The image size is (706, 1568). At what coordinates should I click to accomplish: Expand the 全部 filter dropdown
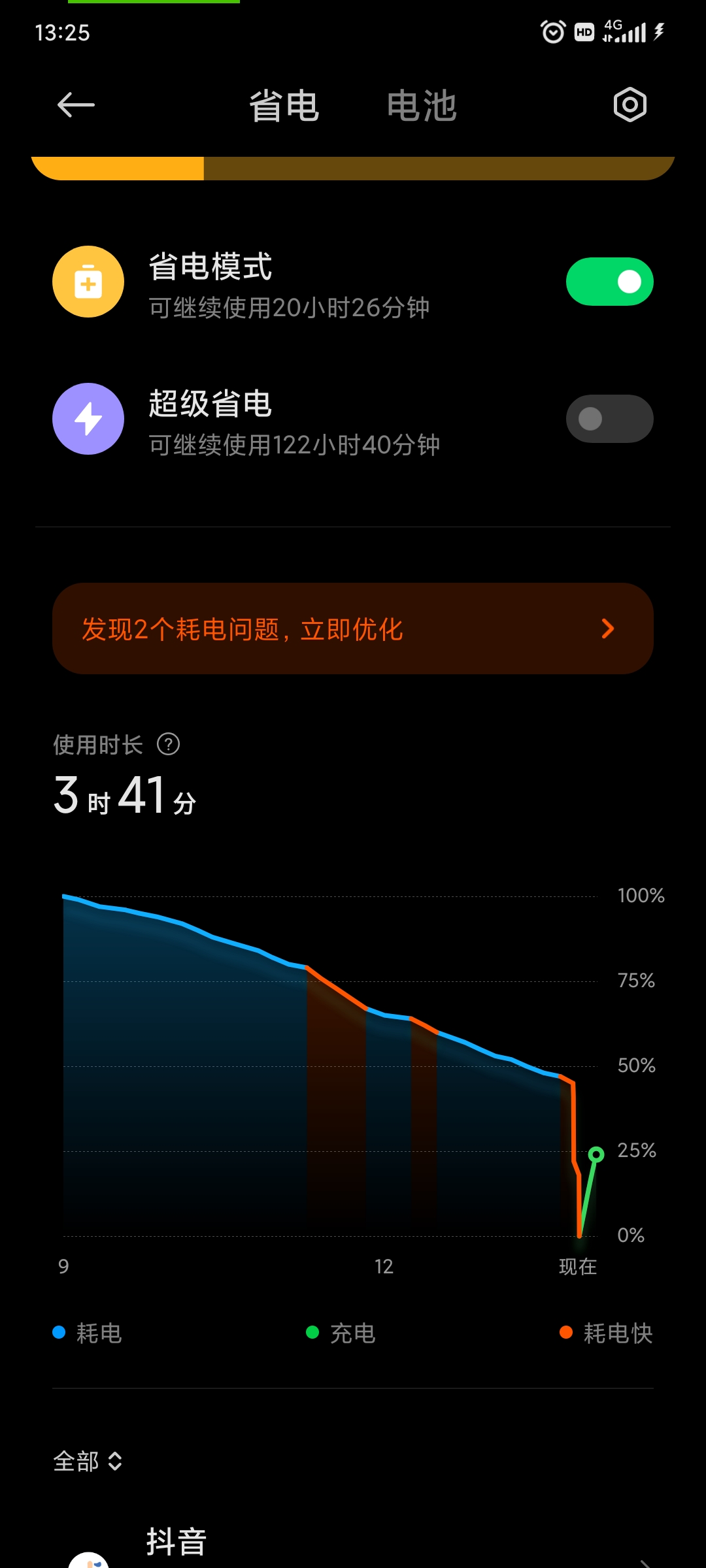coord(88,1462)
